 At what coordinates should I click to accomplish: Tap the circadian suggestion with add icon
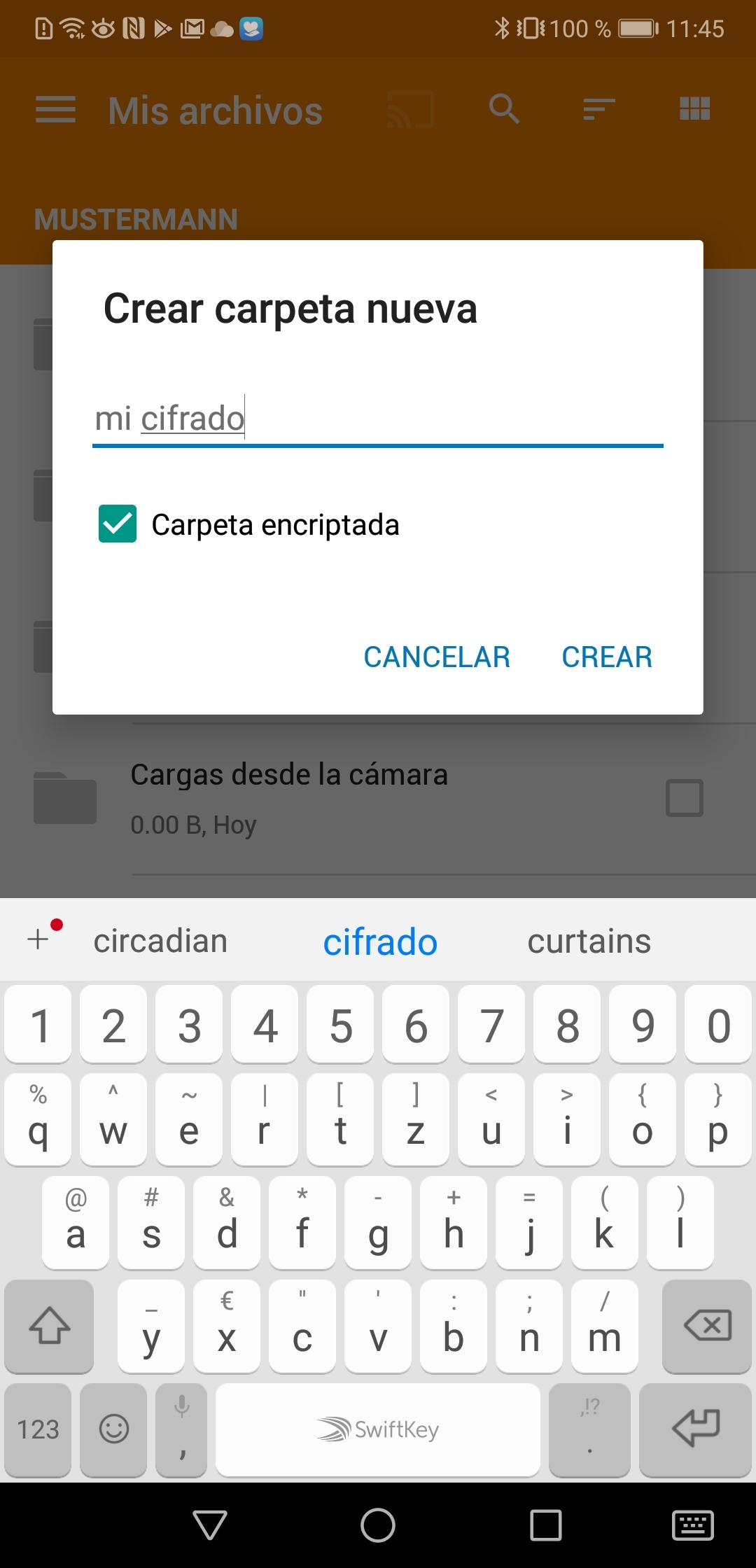click(x=161, y=941)
